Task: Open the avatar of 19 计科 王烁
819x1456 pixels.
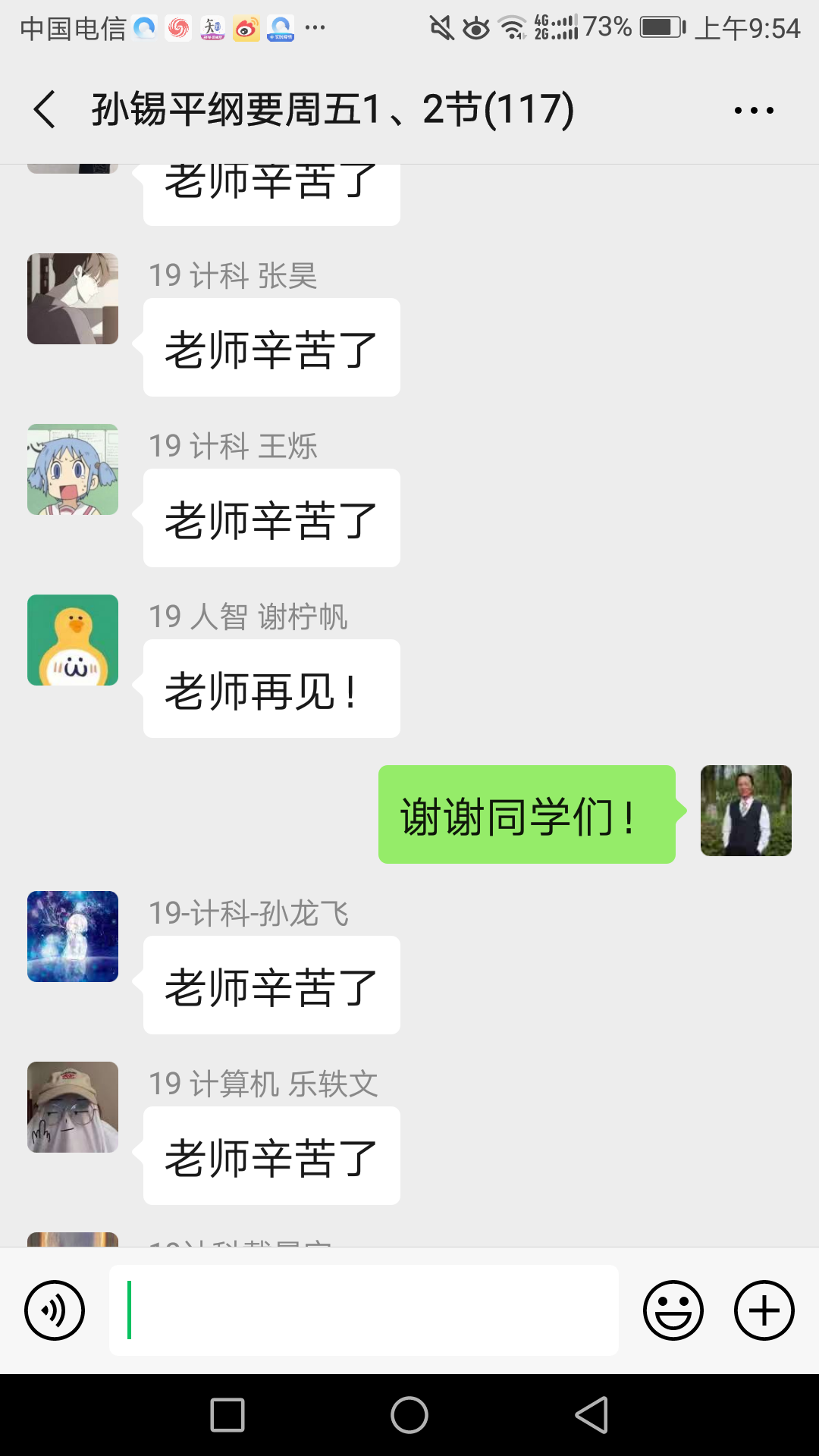Action: pos(73,469)
